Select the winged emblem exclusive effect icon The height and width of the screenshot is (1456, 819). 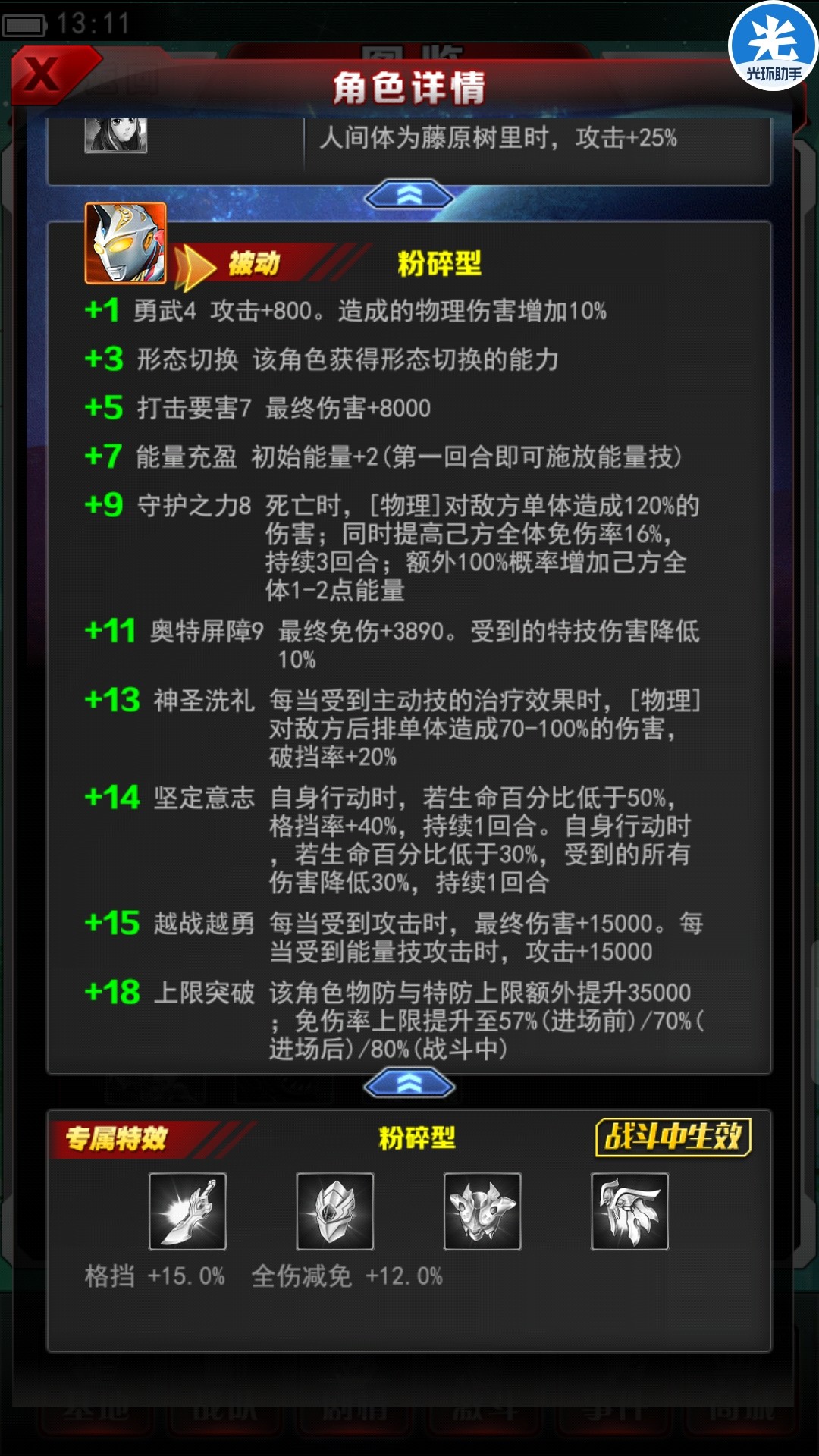(629, 1211)
